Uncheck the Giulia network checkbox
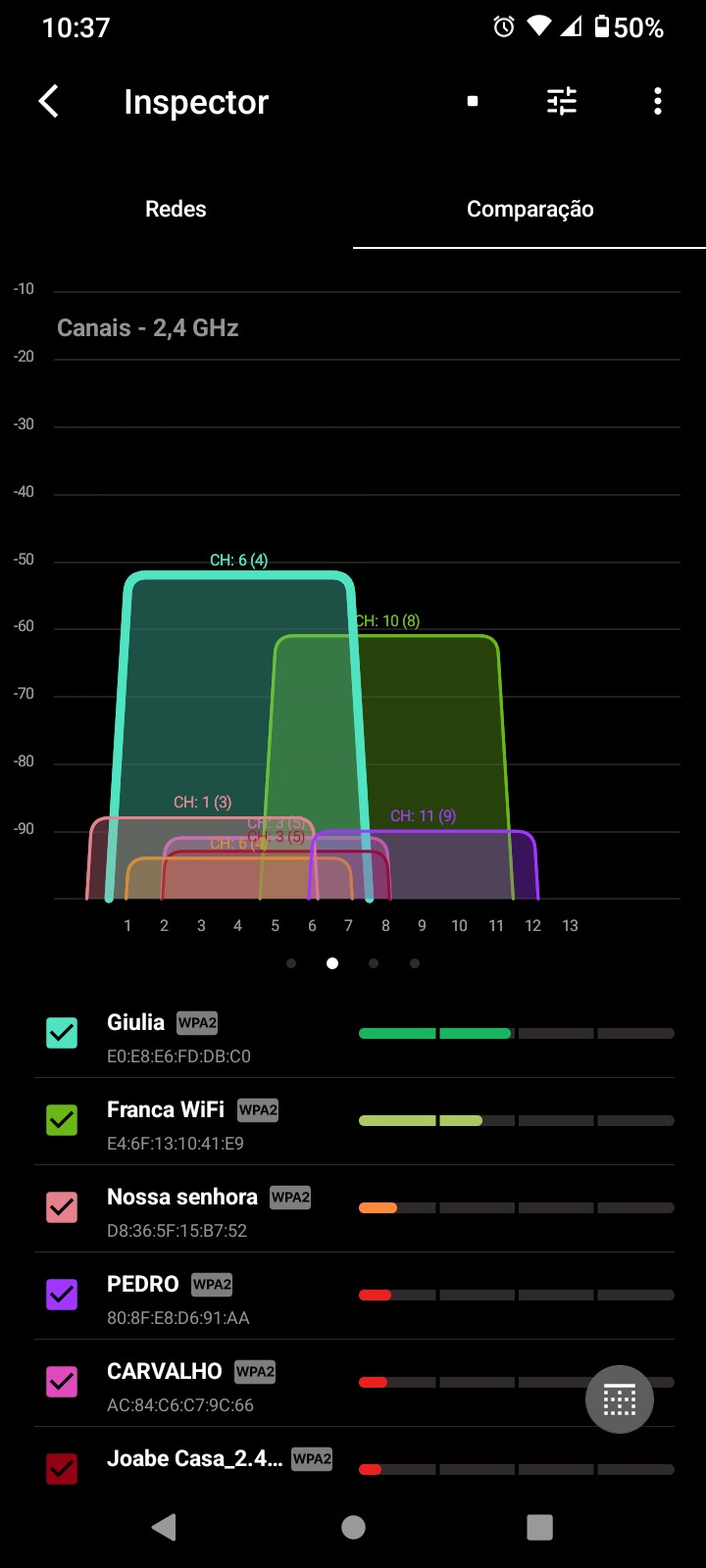Image resolution: width=706 pixels, height=1568 pixels. click(x=62, y=1033)
